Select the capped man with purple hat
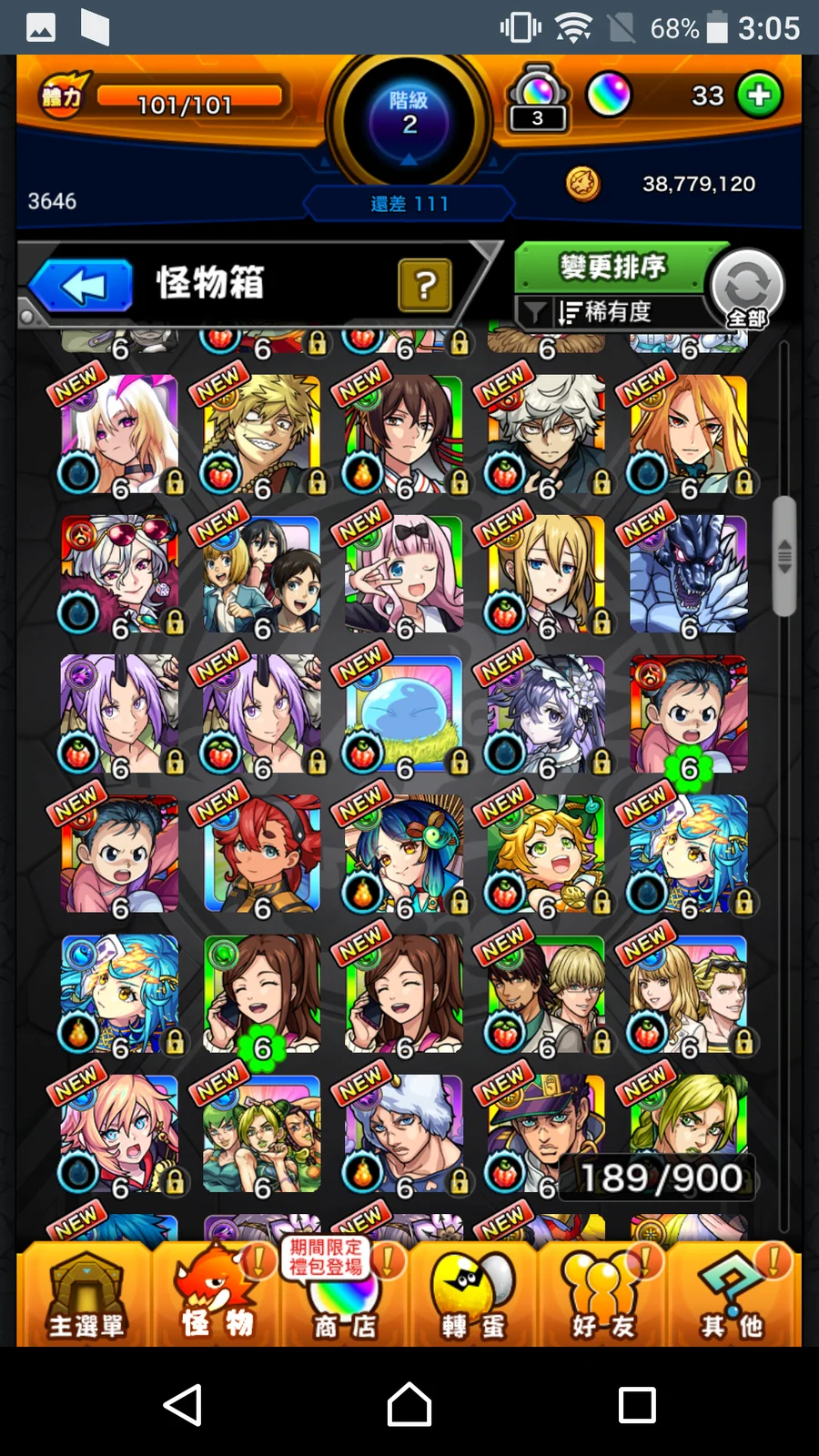This screenshot has height=1456, width=819. pyautogui.click(x=544, y=1133)
